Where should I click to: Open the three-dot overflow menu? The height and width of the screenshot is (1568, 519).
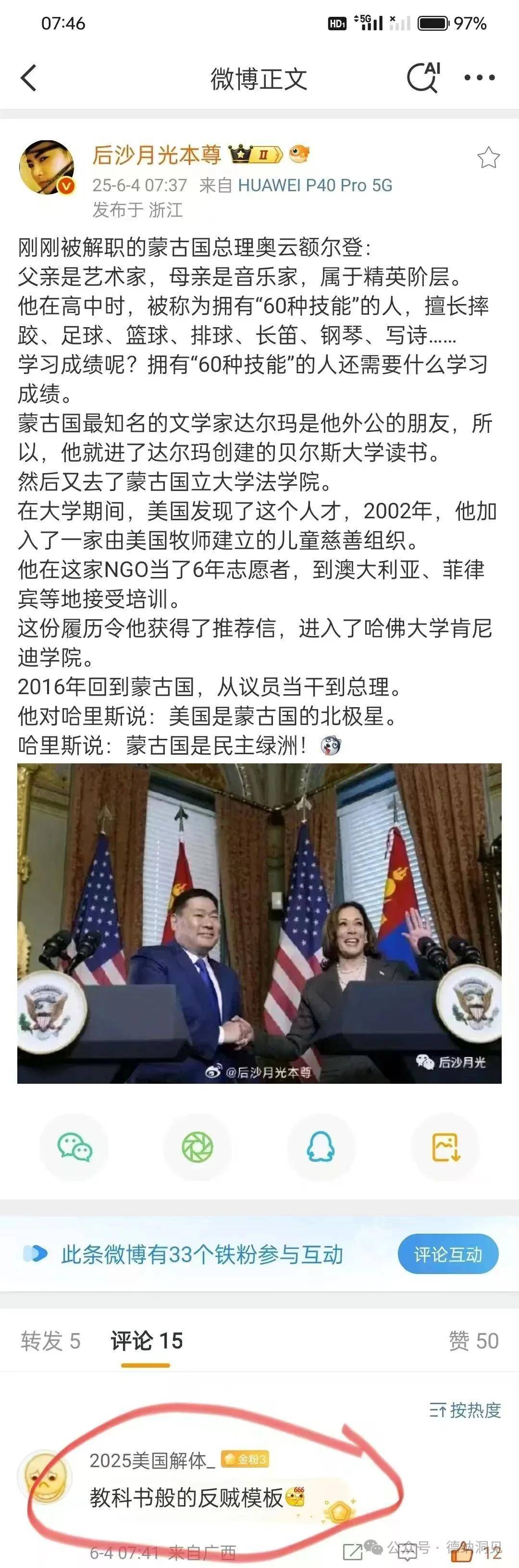tap(480, 78)
